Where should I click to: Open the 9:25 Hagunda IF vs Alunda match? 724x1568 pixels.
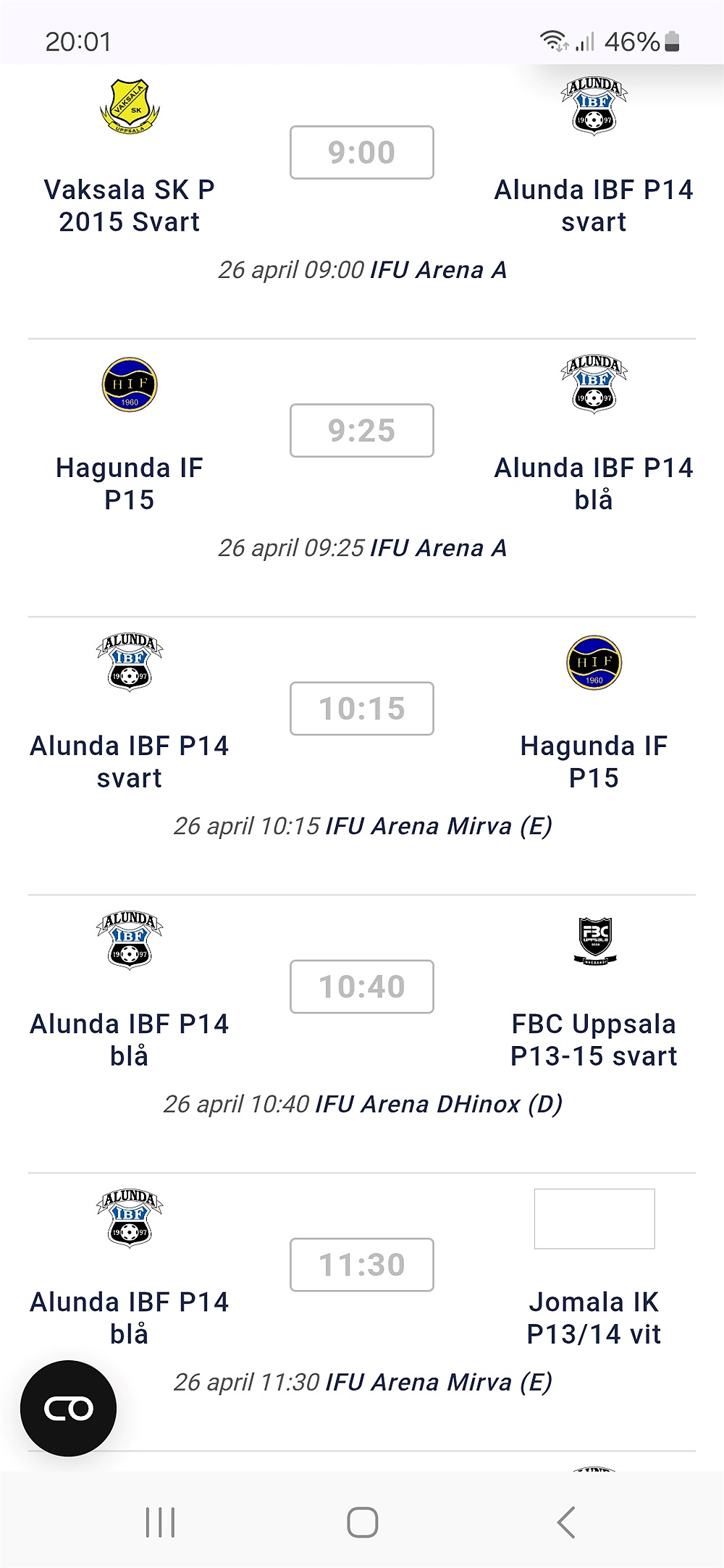(361, 431)
